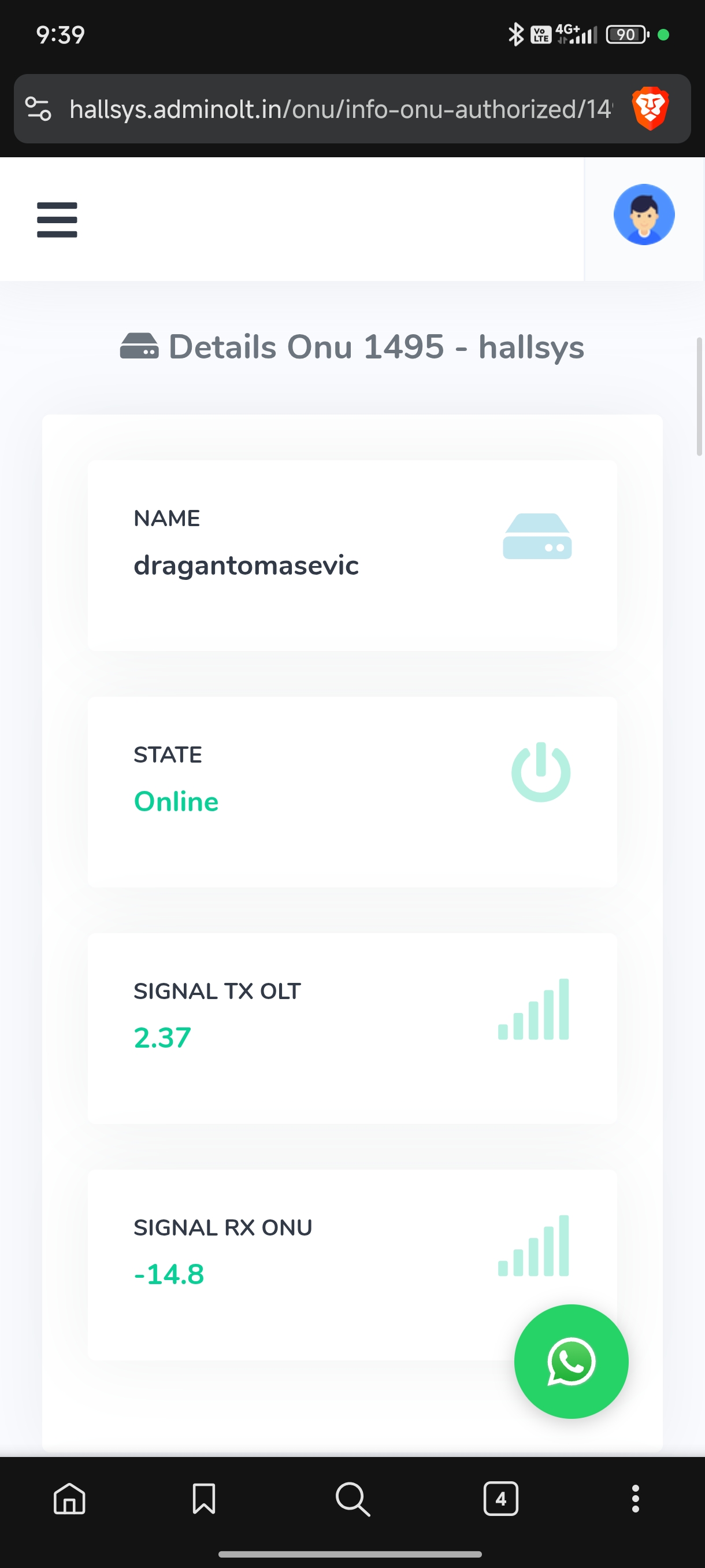This screenshot has width=705, height=1568.
Task: Show the four open tabs
Action: pos(500,1498)
